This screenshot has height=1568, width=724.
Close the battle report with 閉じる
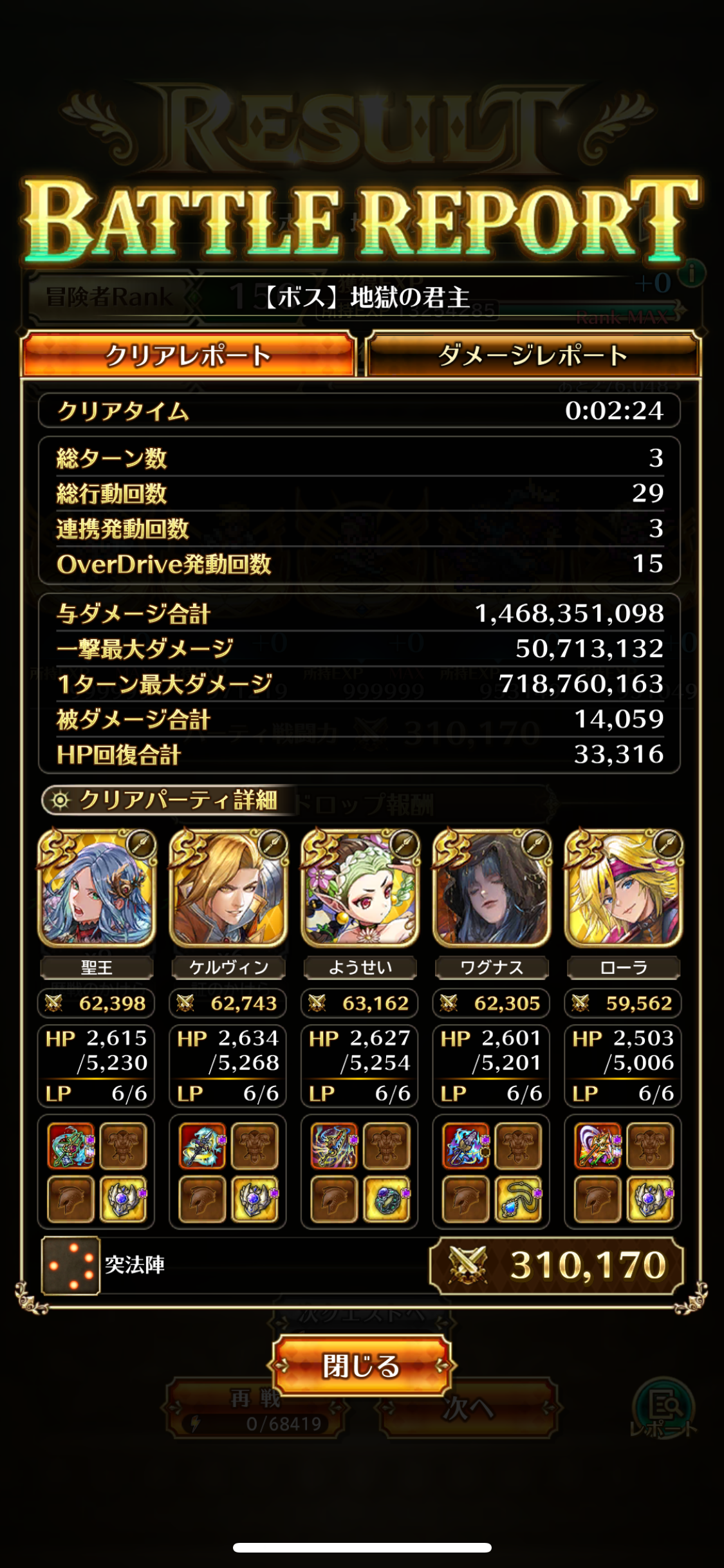[x=362, y=1365]
